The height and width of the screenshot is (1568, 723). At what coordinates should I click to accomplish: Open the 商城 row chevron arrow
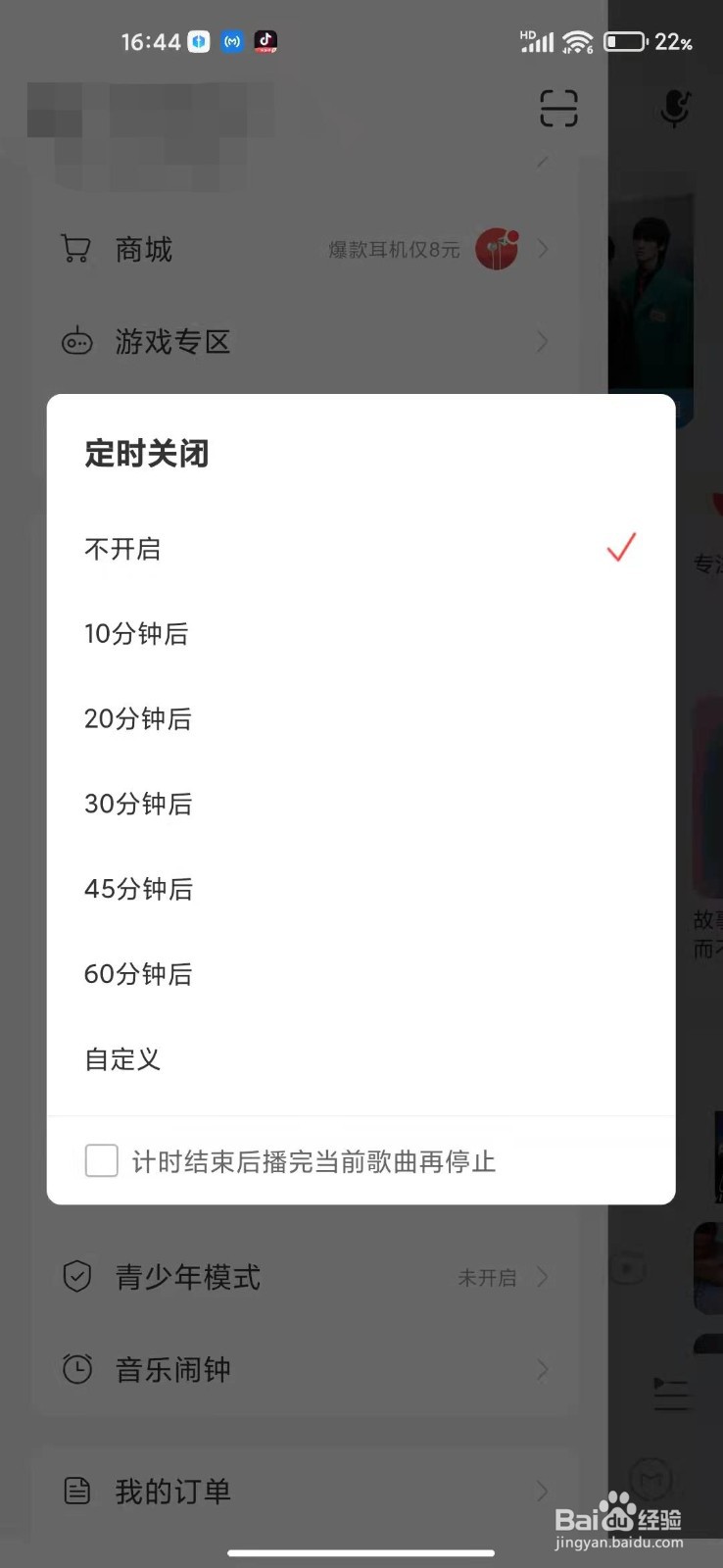coord(542,249)
